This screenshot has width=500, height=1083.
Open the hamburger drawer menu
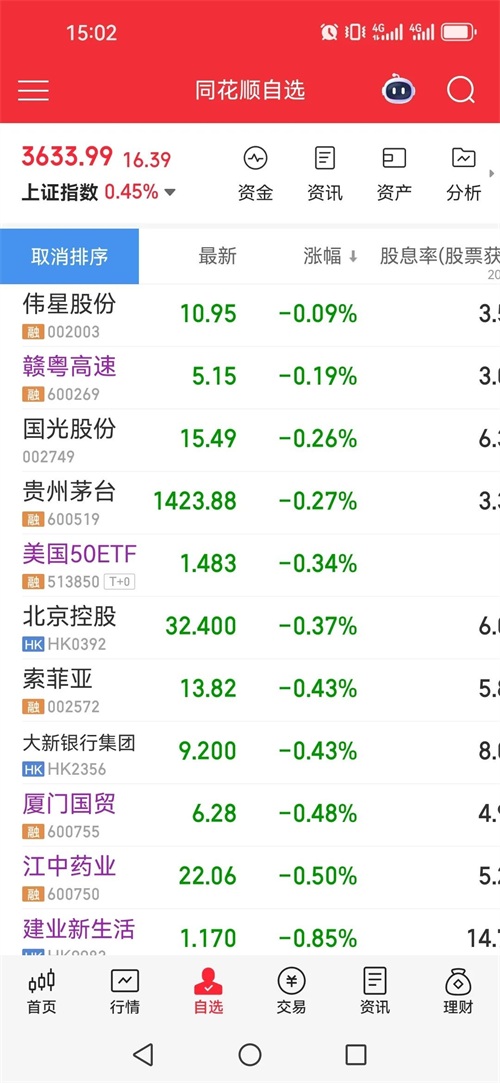pos(33,90)
